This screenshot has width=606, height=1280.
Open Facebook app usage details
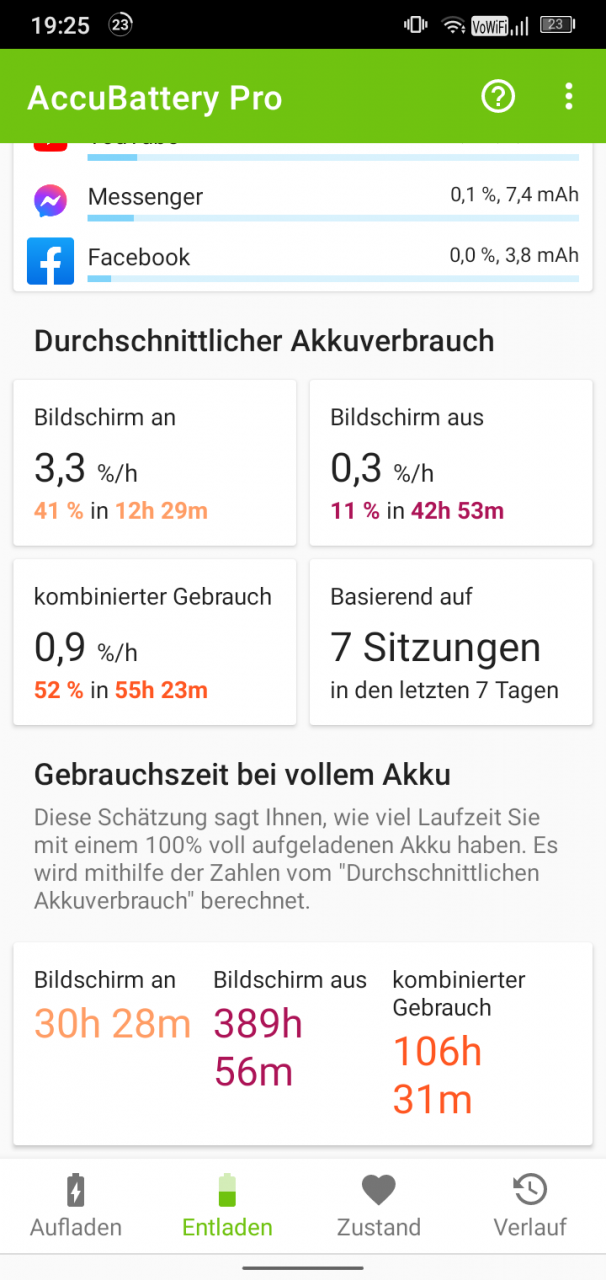click(303, 260)
